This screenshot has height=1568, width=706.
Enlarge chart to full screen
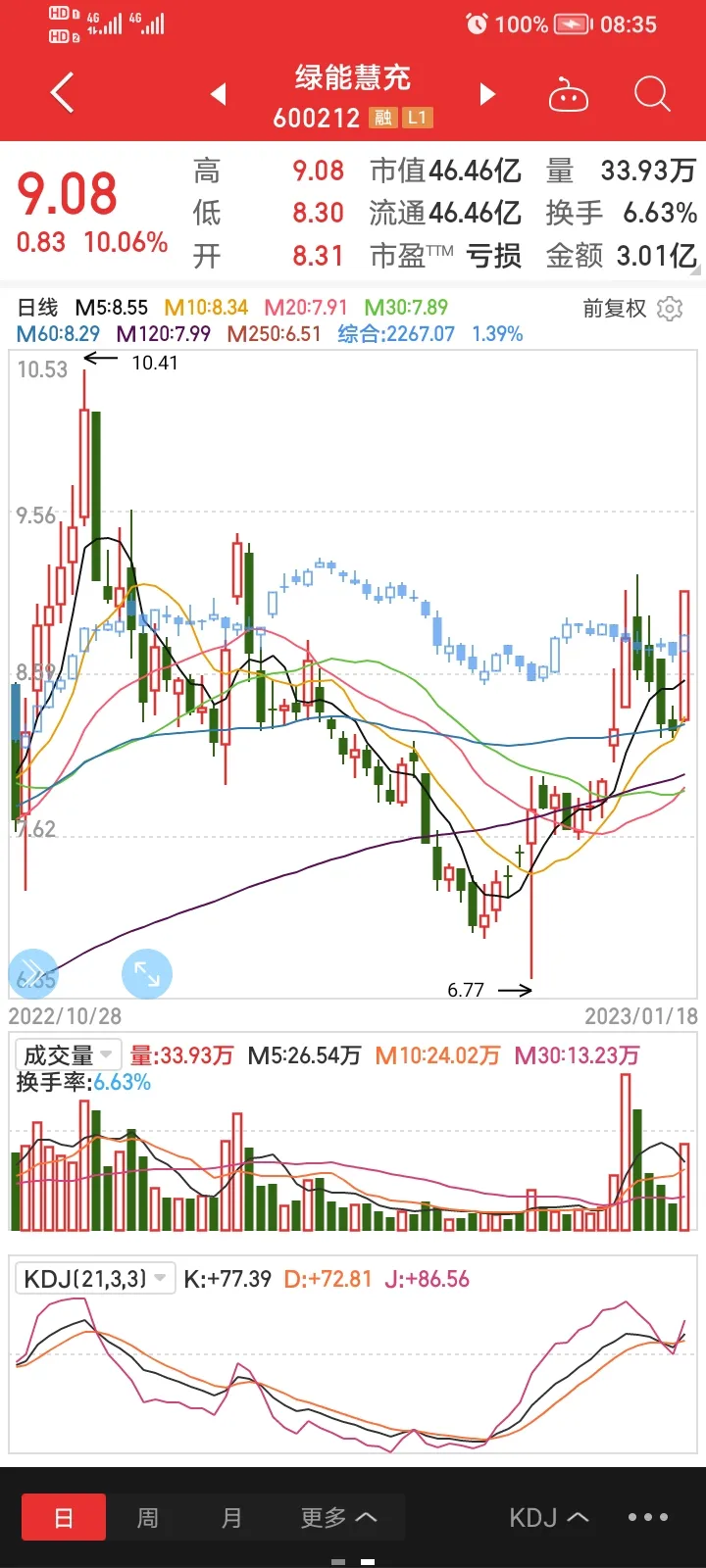pos(147,973)
